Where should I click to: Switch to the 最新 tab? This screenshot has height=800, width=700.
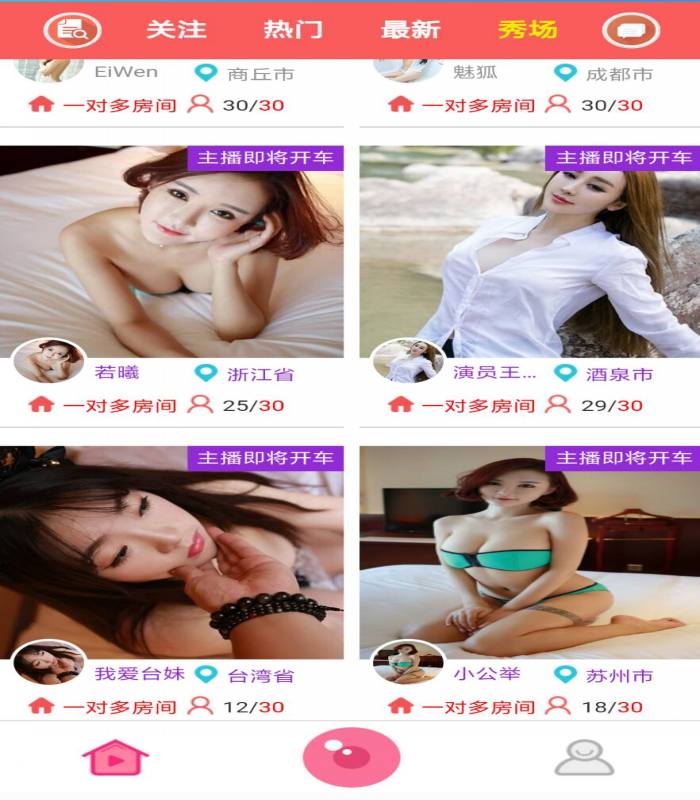pyautogui.click(x=410, y=30)
